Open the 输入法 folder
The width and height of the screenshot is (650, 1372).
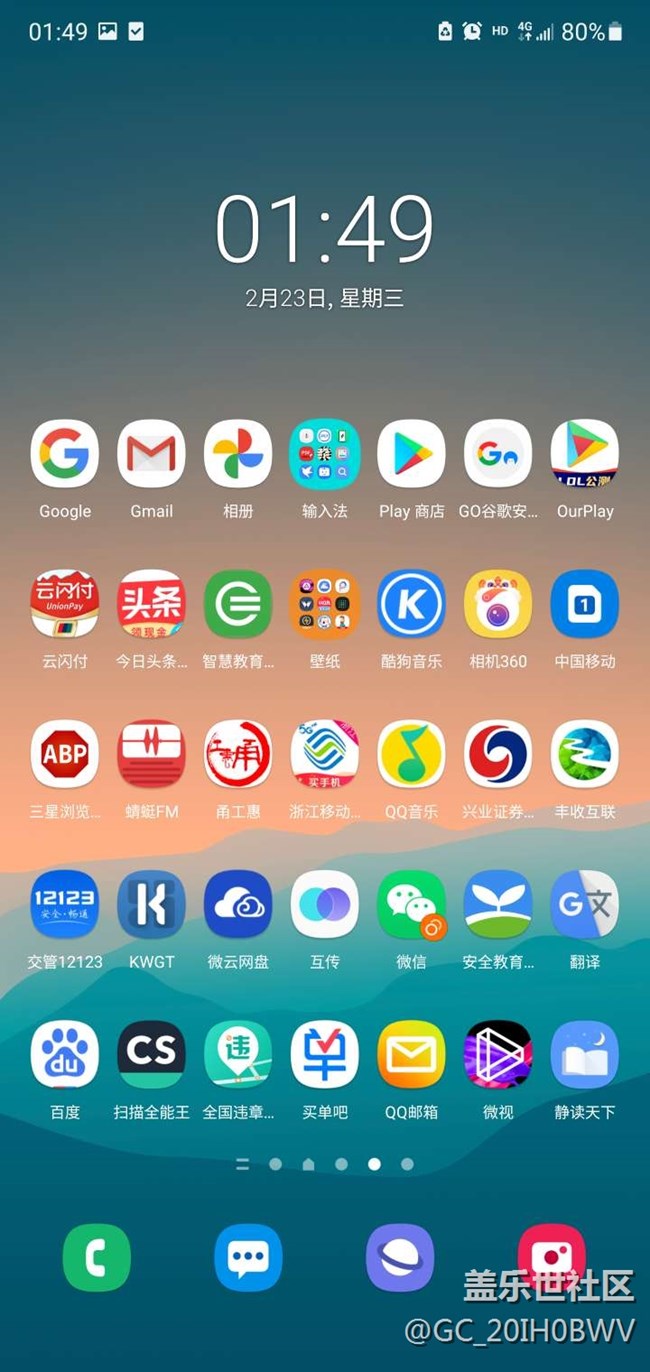(x=325, y=454)
